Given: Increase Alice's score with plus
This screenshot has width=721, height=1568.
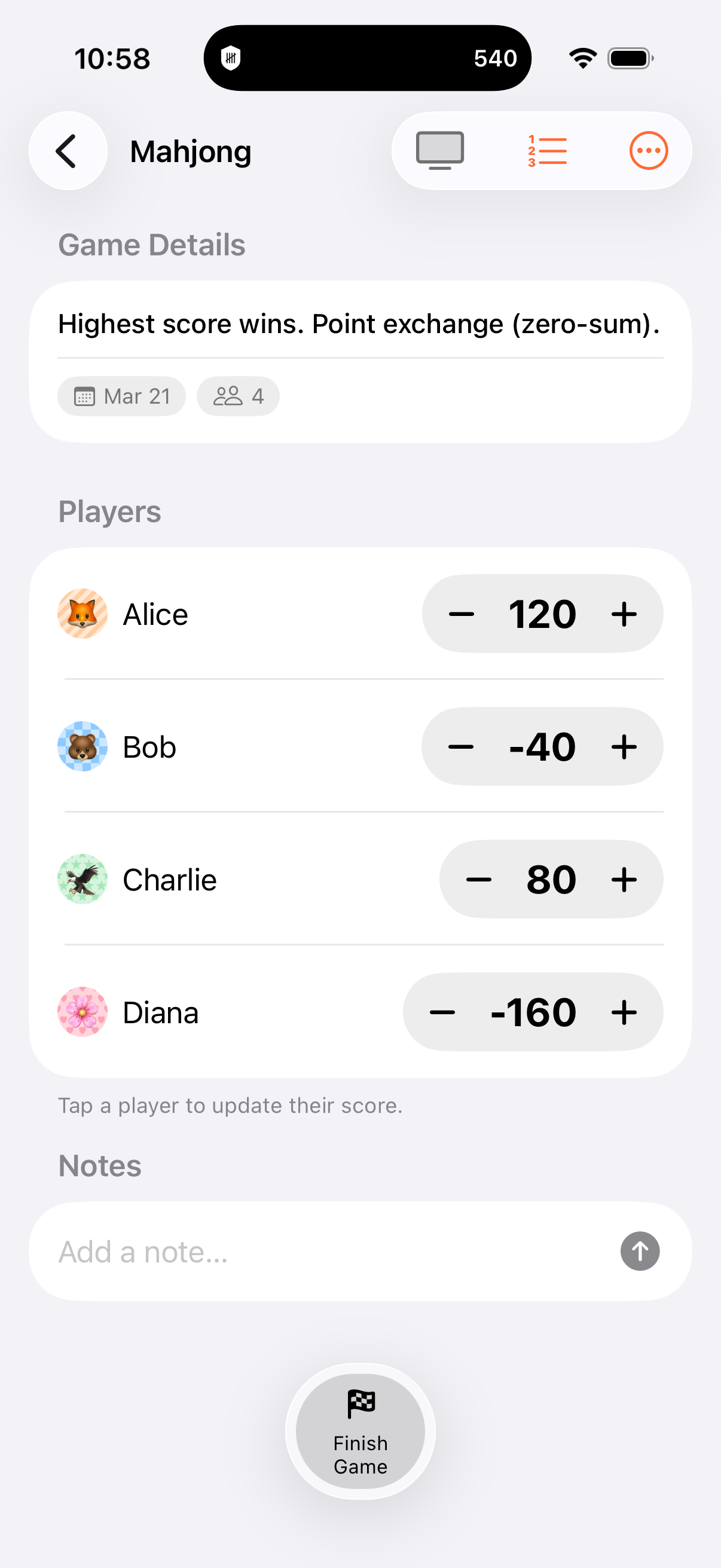Looking at the screenshot, I should click(x=624, y=614).
